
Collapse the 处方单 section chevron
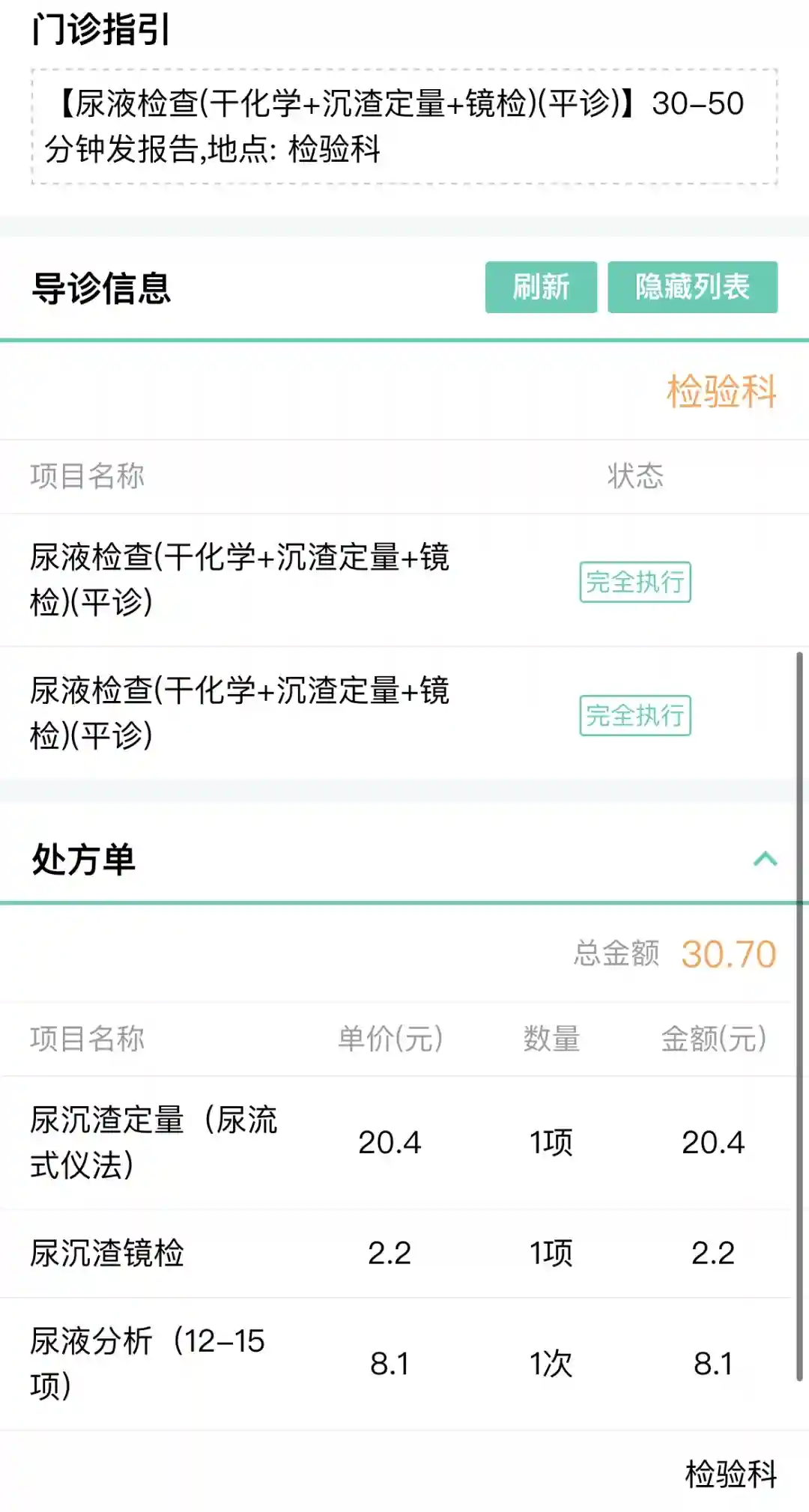pos(765,859)
